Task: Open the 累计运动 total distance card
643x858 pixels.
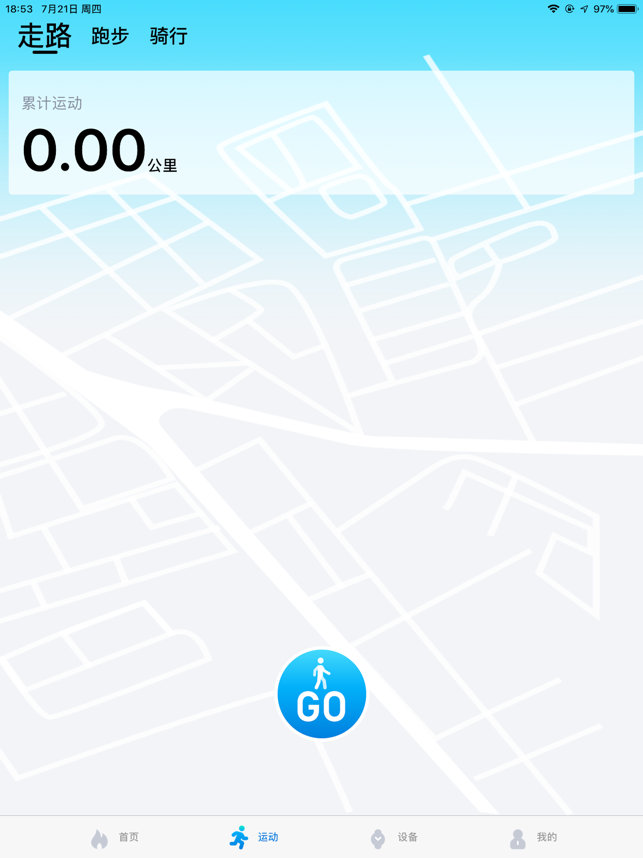Action: click(x=321, y=133)
